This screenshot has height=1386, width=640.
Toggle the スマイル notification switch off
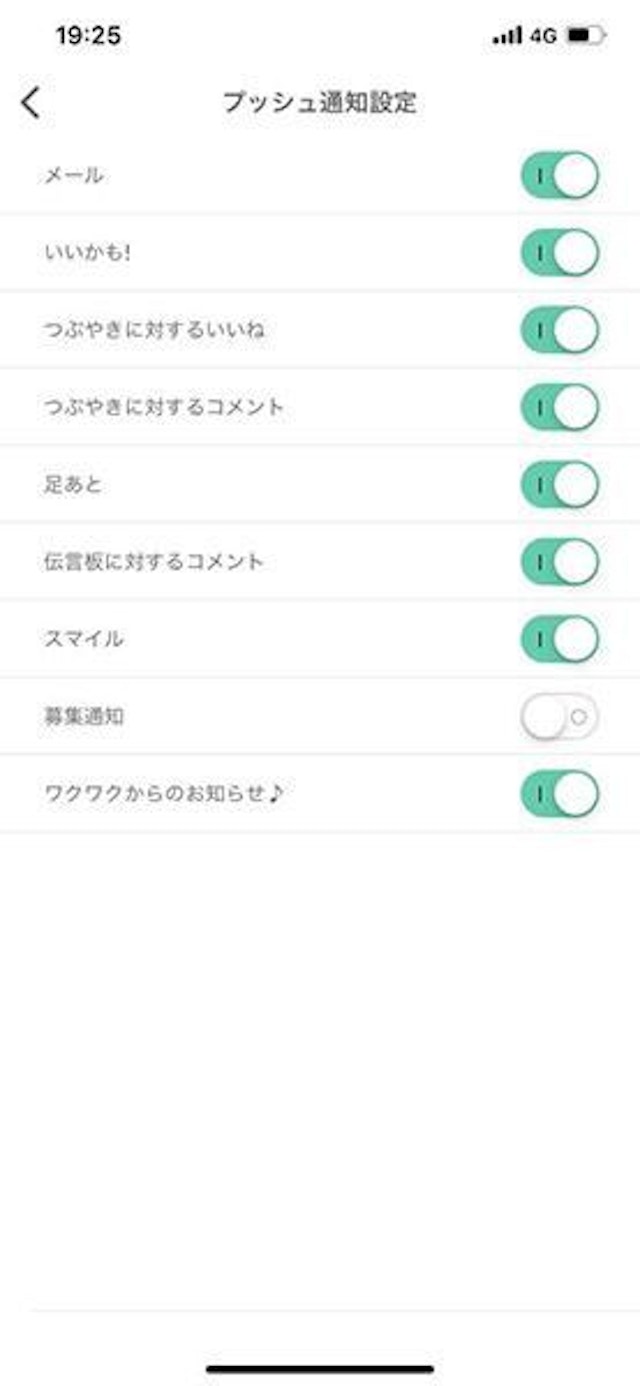click(x=559, y=639)
